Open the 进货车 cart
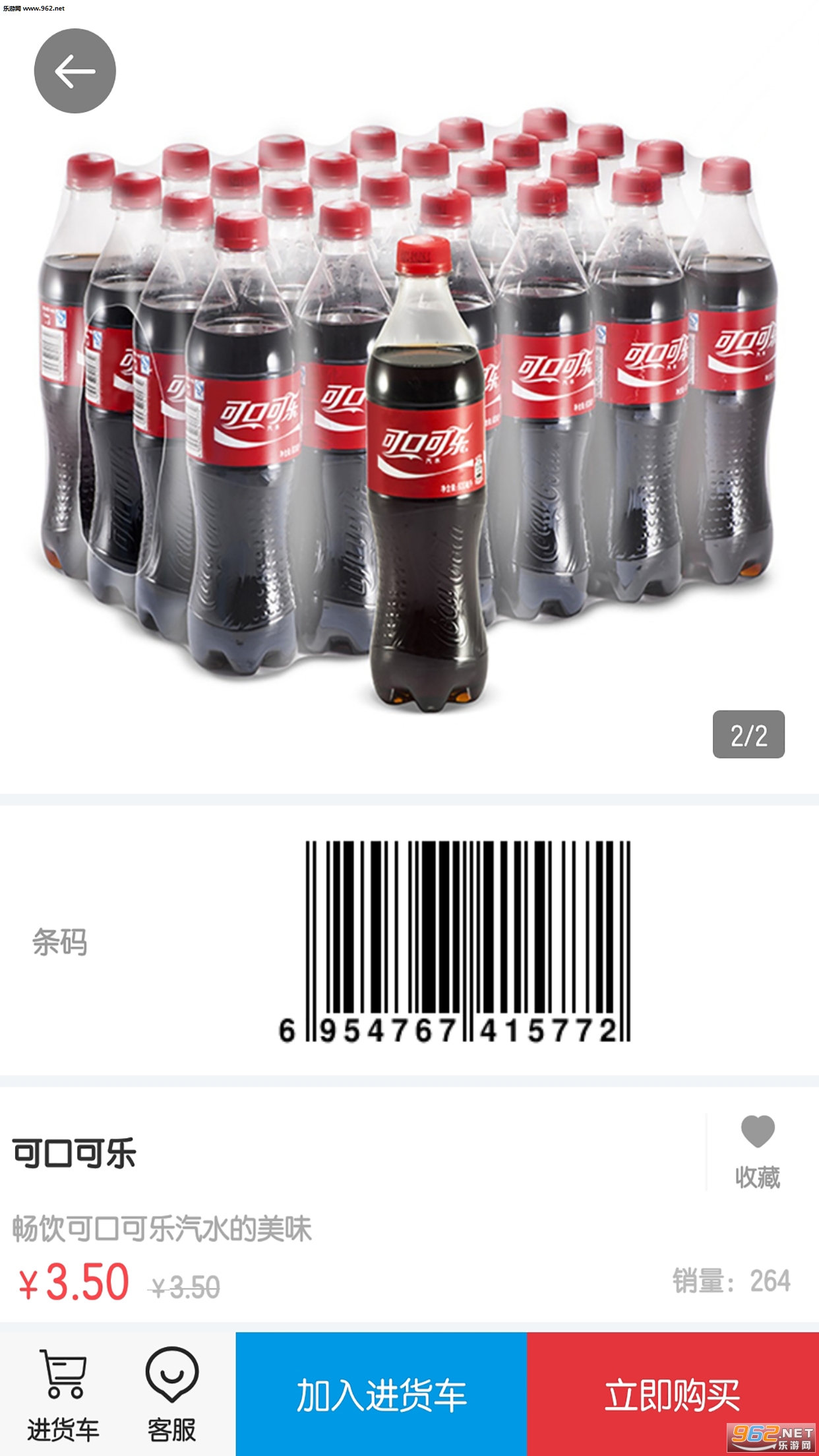Screen dimensions: 819x1456 (x=63, y=1394)
